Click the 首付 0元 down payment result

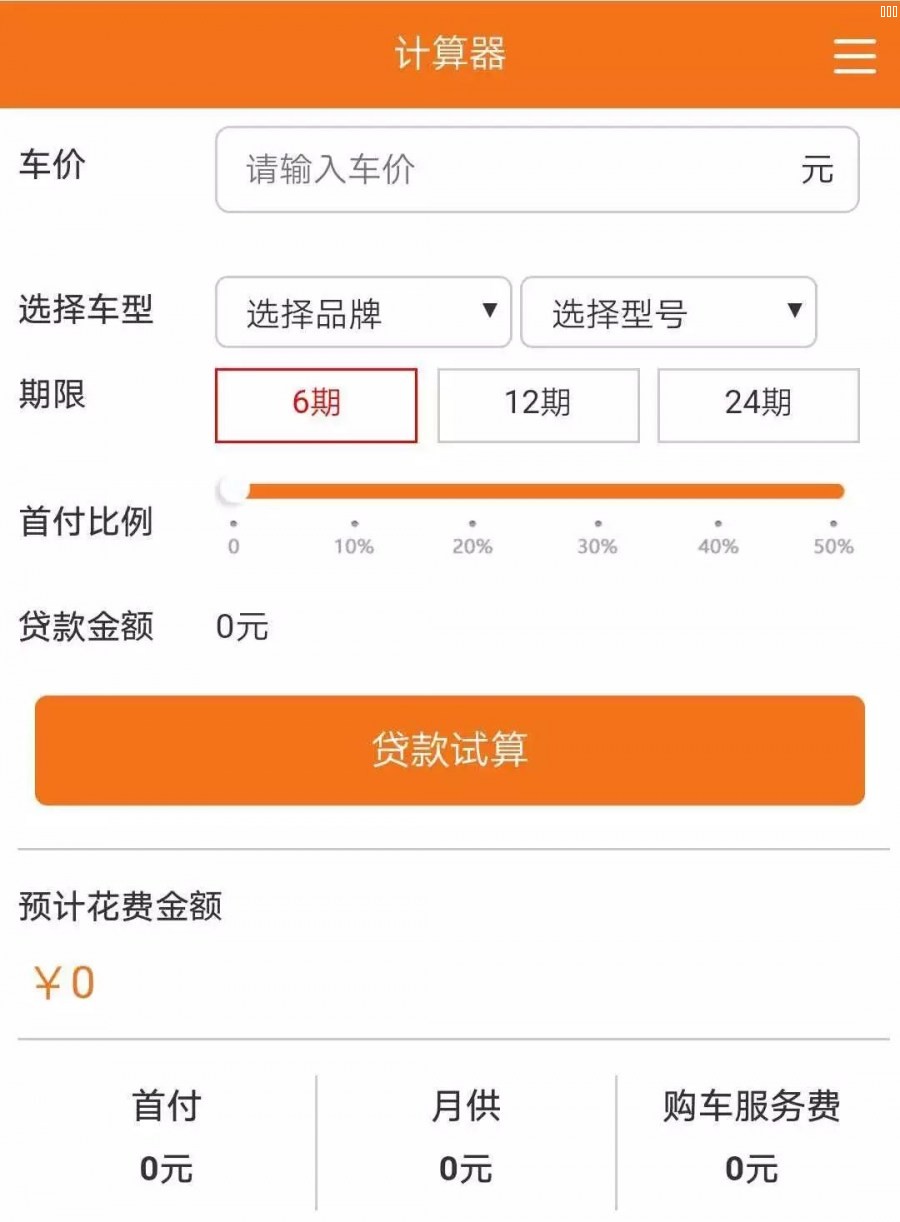point(166,1168)
